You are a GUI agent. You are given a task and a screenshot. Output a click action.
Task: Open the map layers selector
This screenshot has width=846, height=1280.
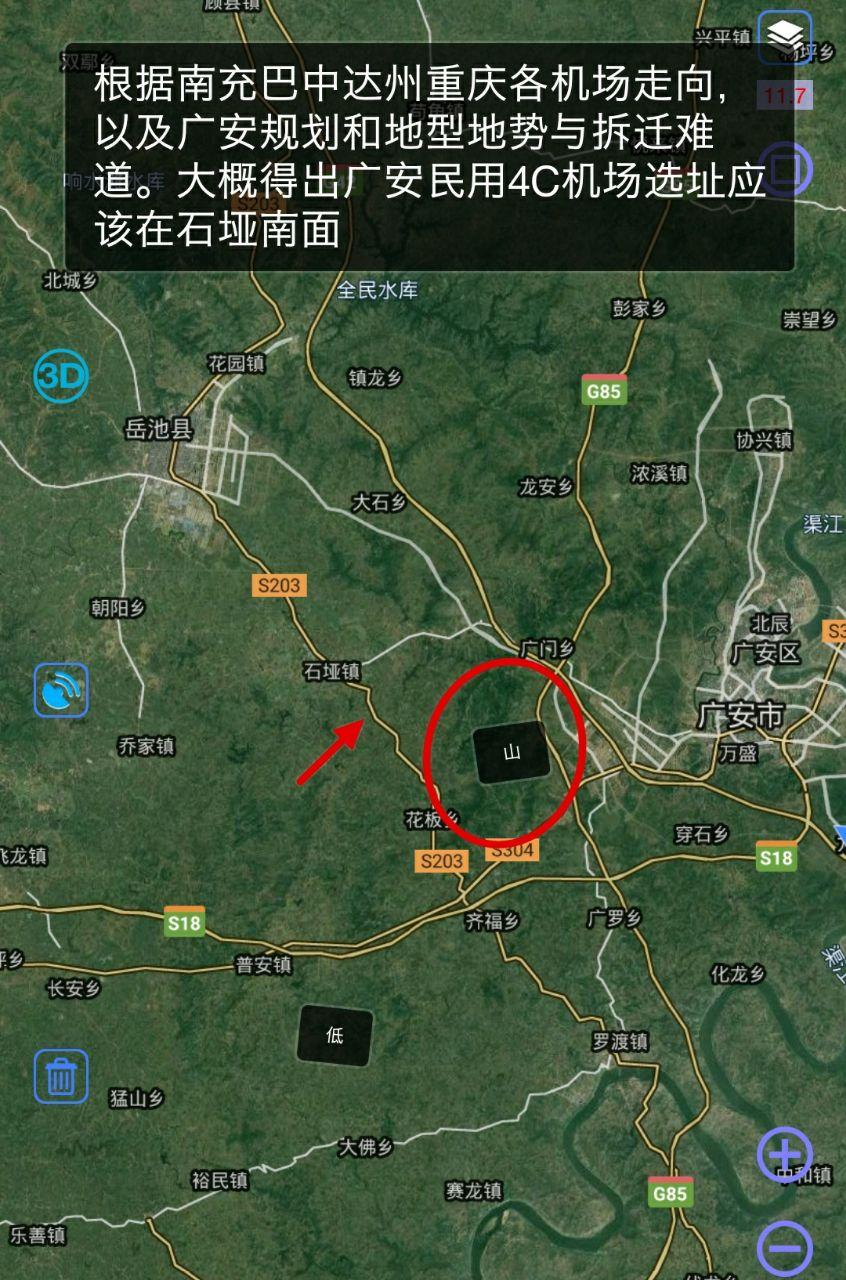(x=785, y=38)
